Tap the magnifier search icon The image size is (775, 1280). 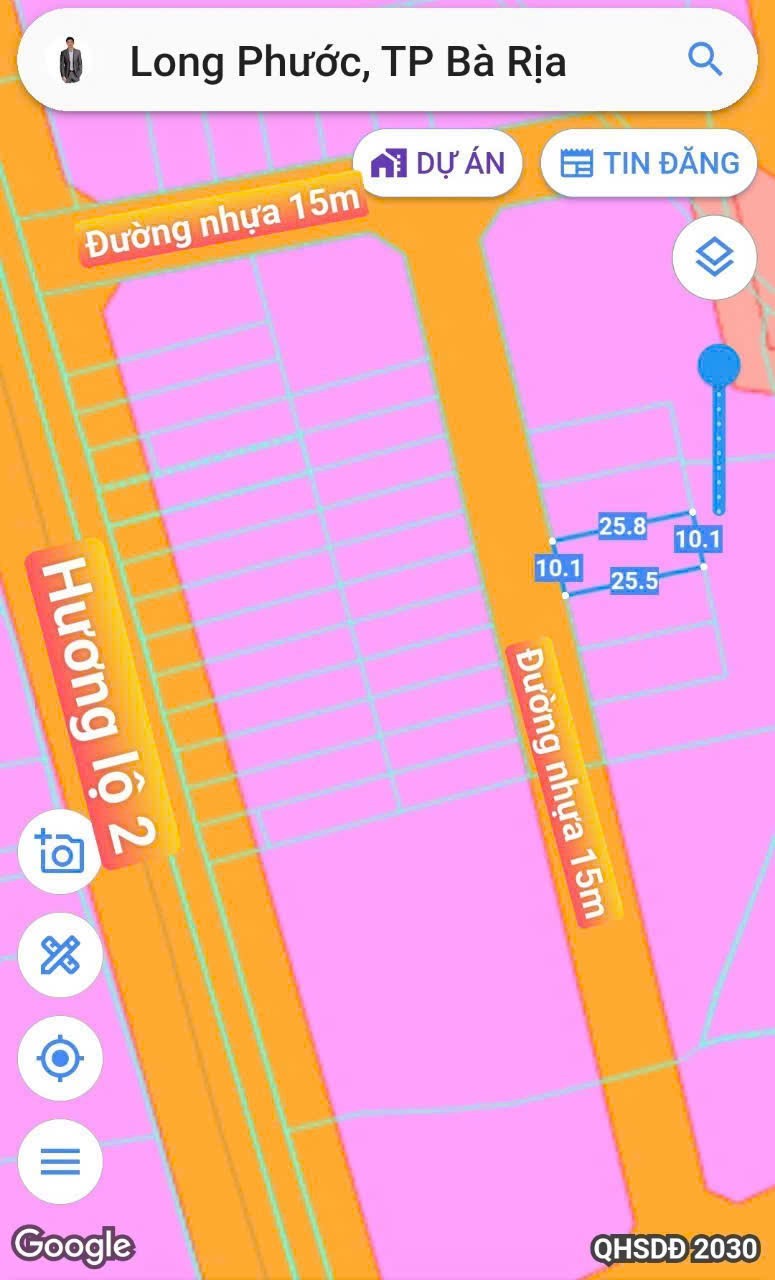[x=705, y=60]
